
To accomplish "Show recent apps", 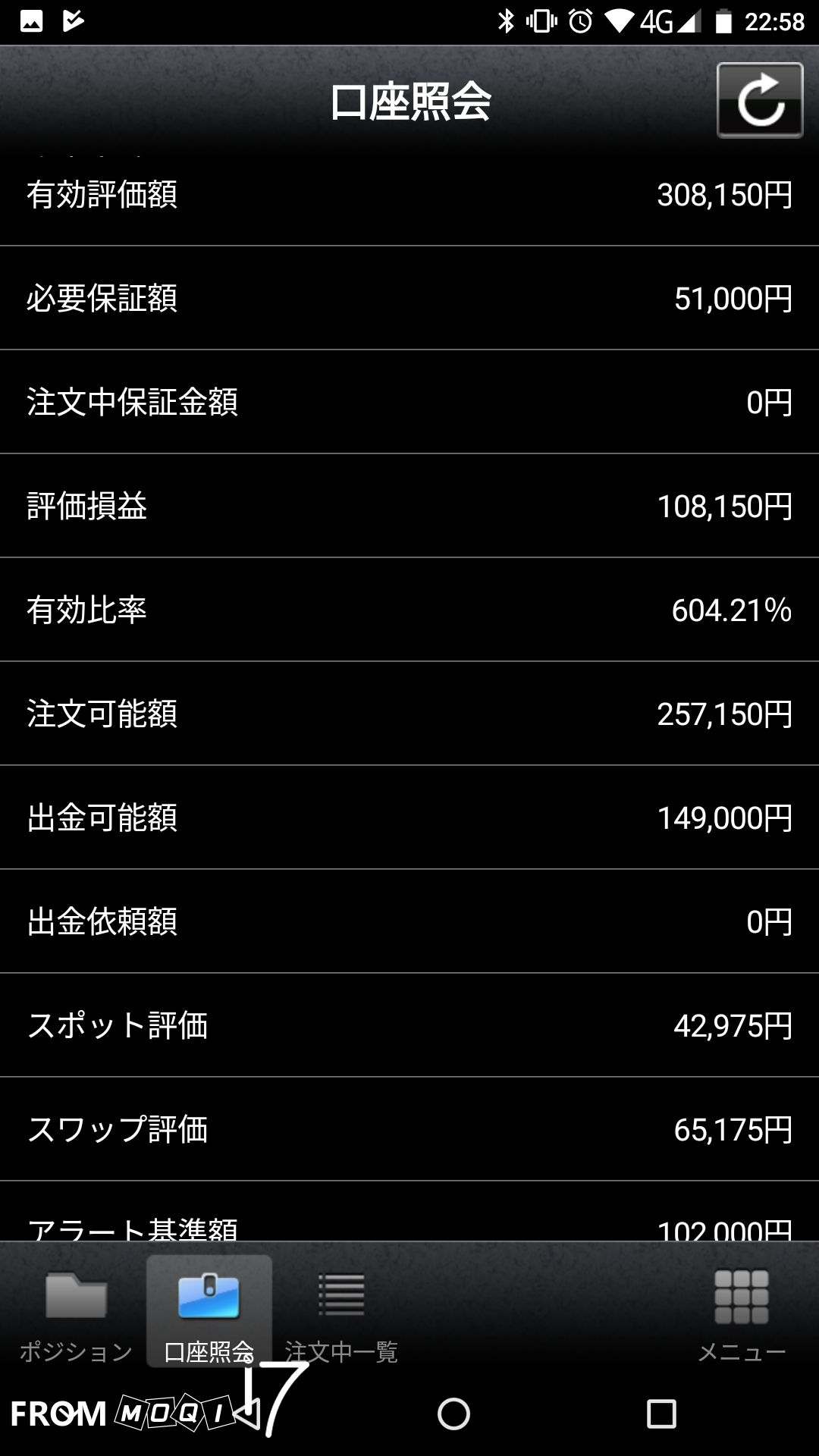I will coord(661,1414).
